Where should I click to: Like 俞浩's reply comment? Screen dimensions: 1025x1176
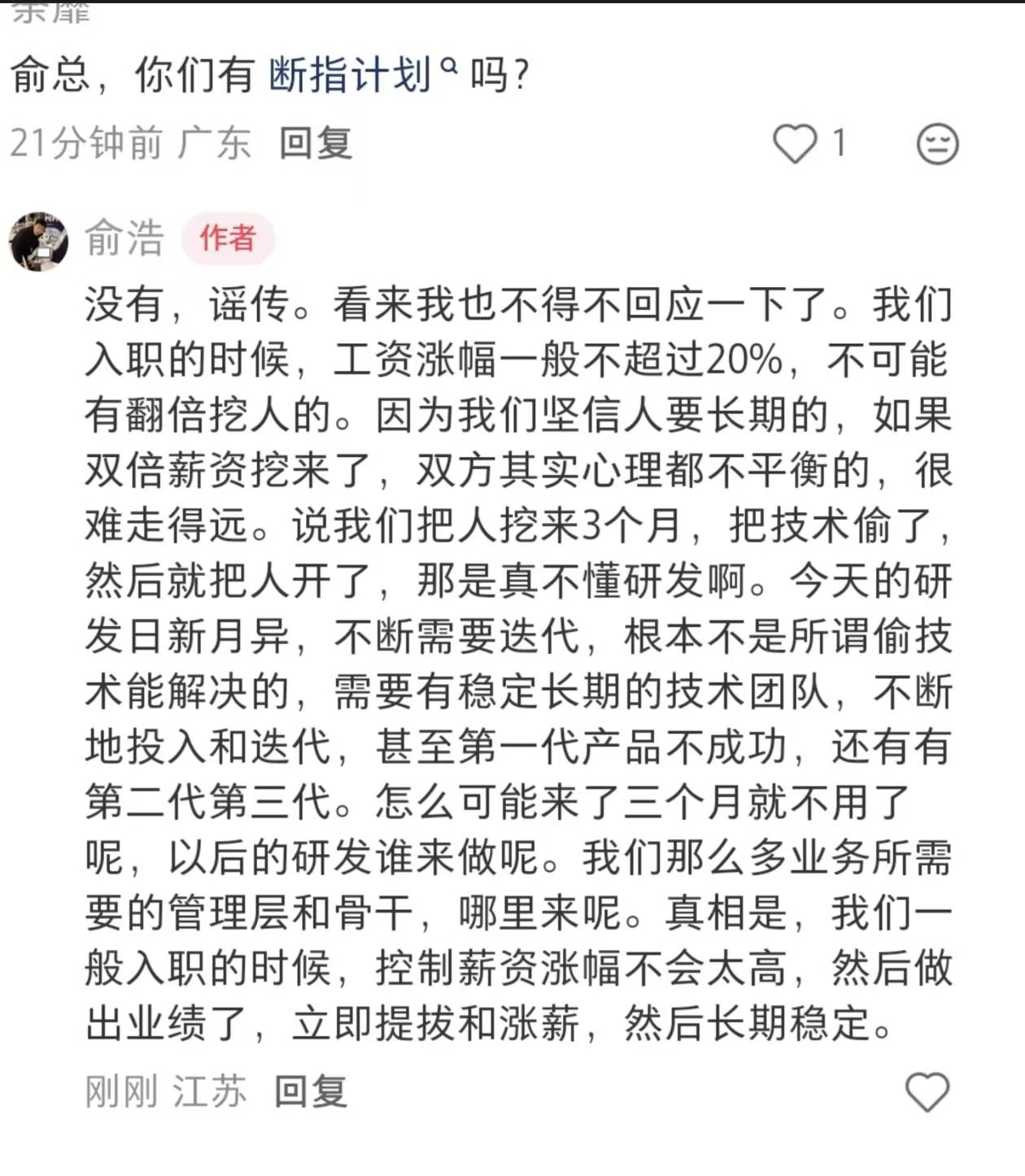click(927, 1091)
